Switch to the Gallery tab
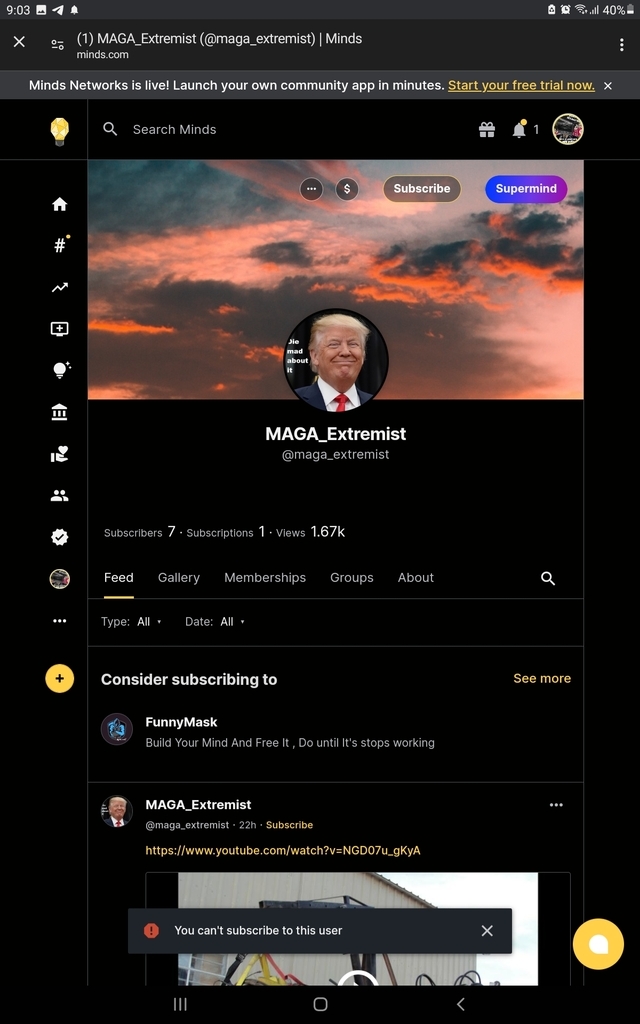This screenshot has width=640, height=1024. click(x=179, y=578)
